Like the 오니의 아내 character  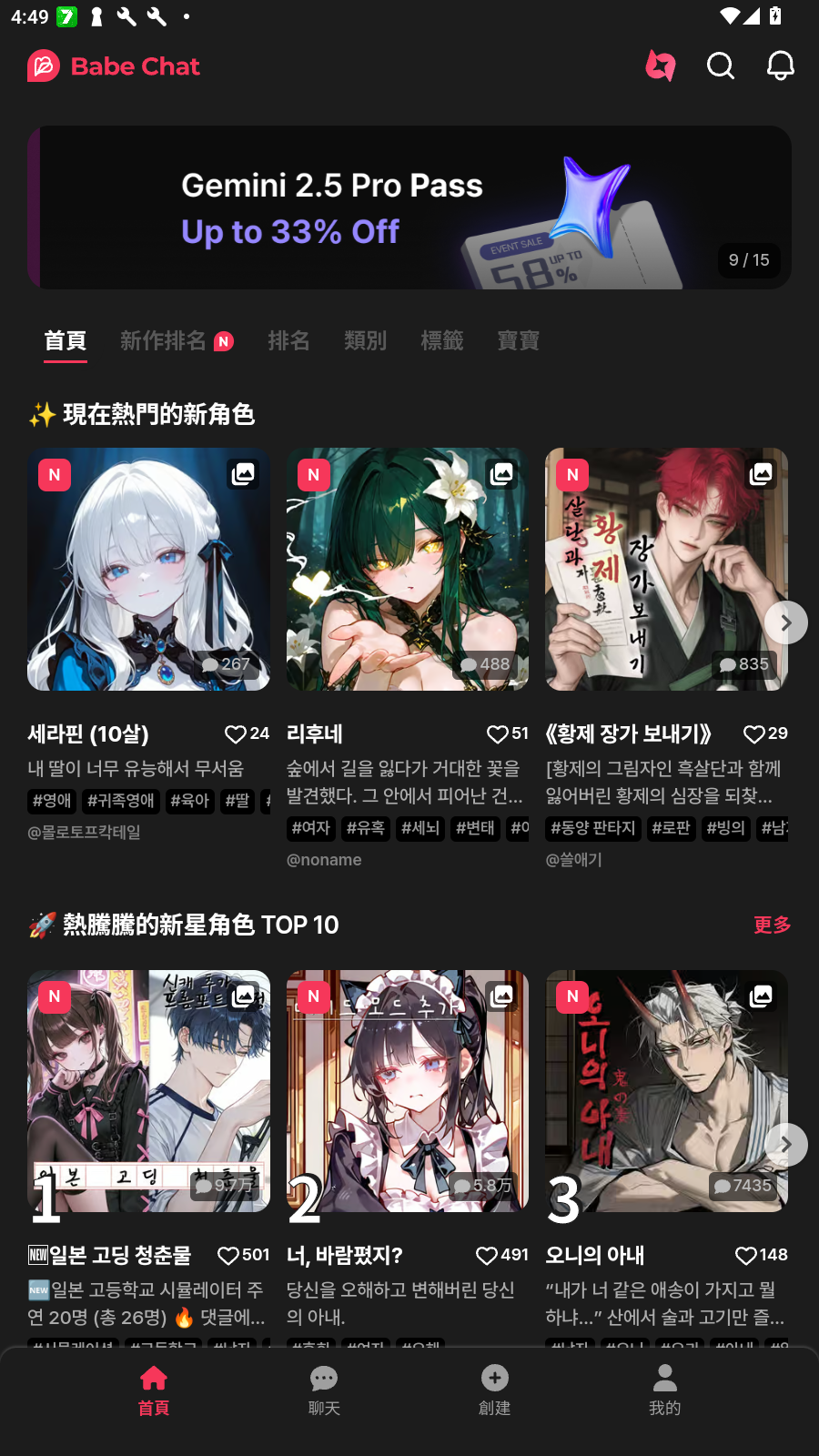tap(745, 1256)
